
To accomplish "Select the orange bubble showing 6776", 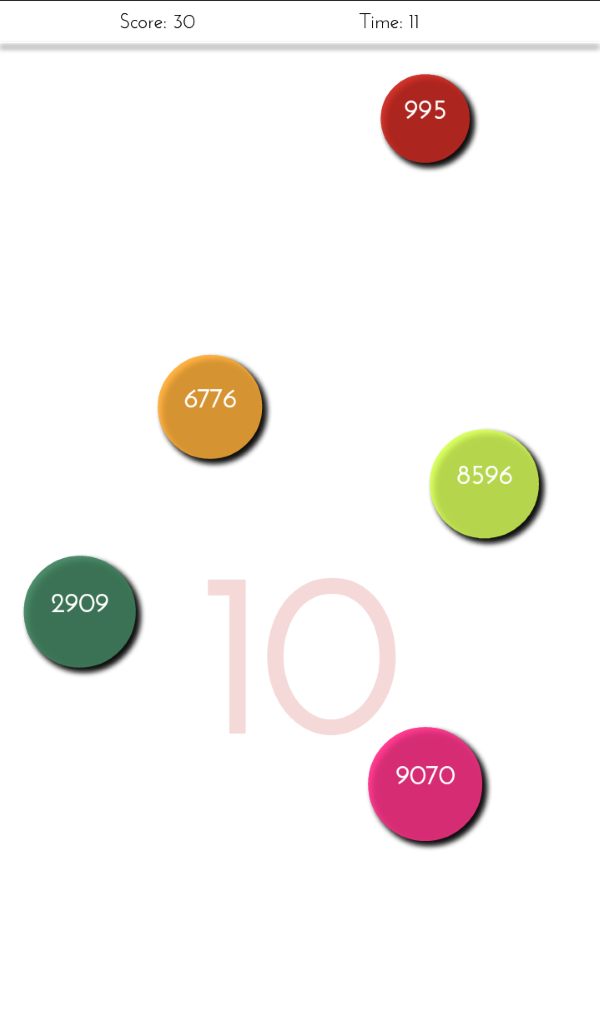I will click(209, 406).
